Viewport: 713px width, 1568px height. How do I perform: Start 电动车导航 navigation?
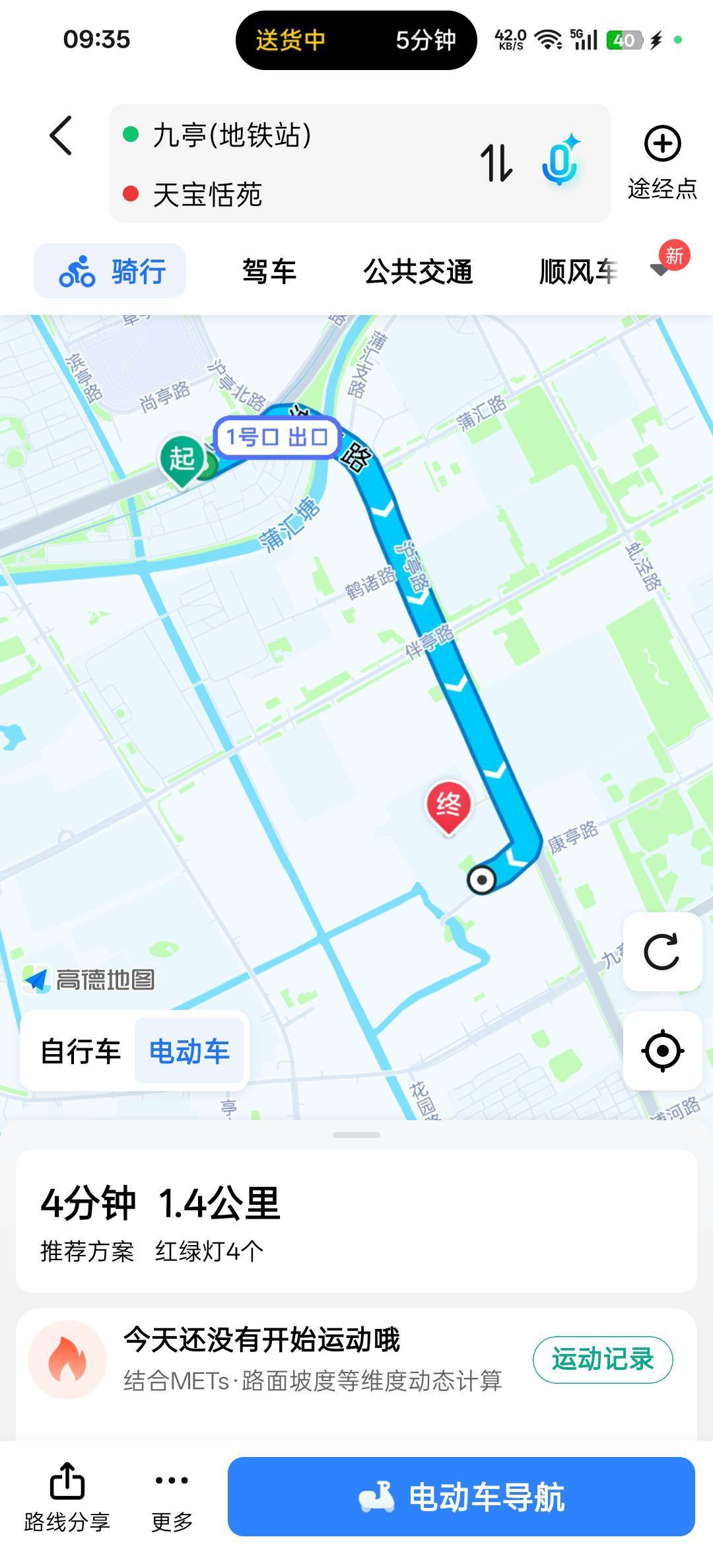click(461, 1497)
